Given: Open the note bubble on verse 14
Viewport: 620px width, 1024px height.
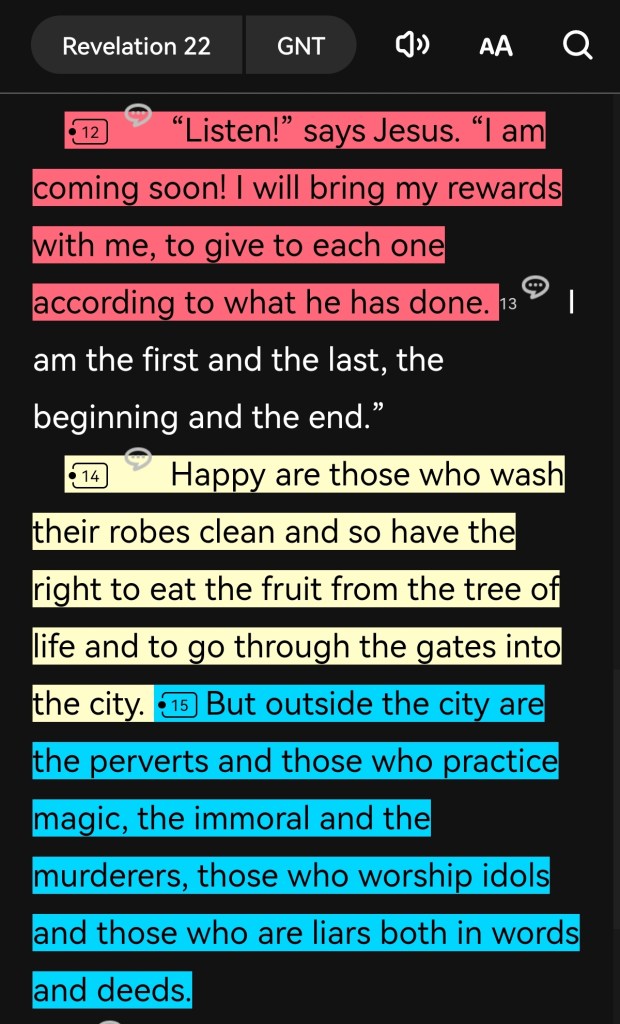Looking at the screenshot, I should coord(138,458).
